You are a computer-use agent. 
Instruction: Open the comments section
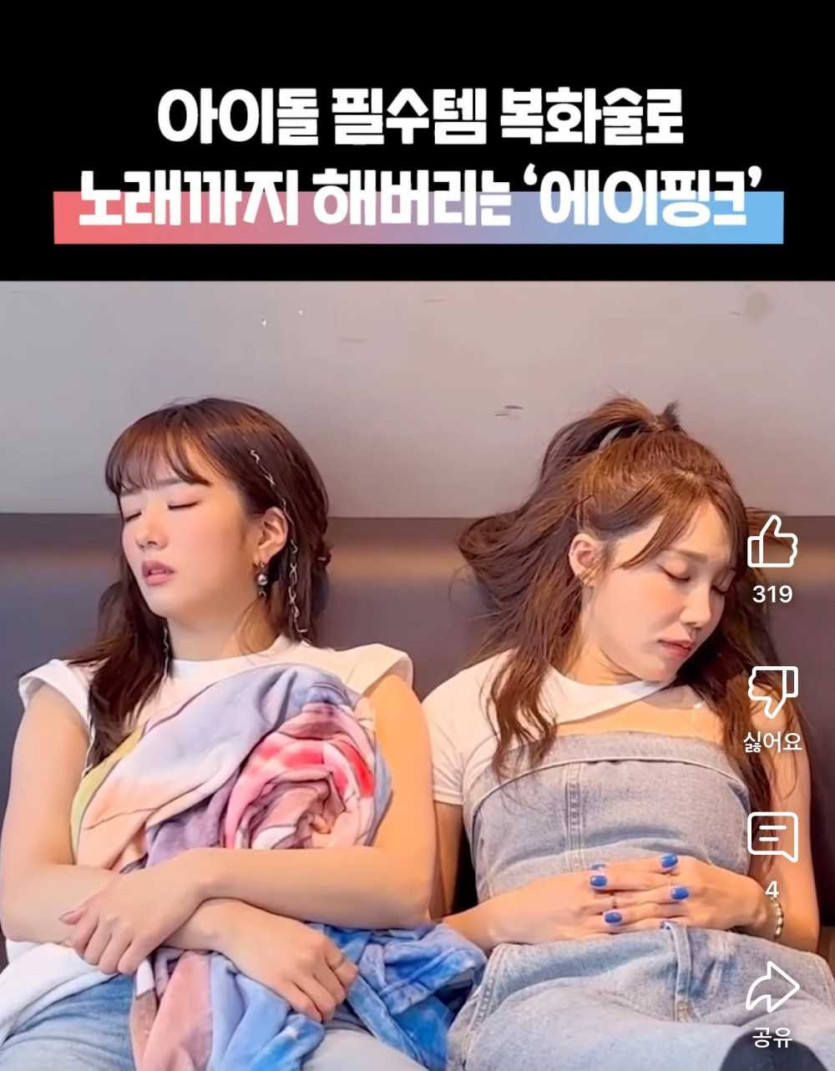[772, 838]
